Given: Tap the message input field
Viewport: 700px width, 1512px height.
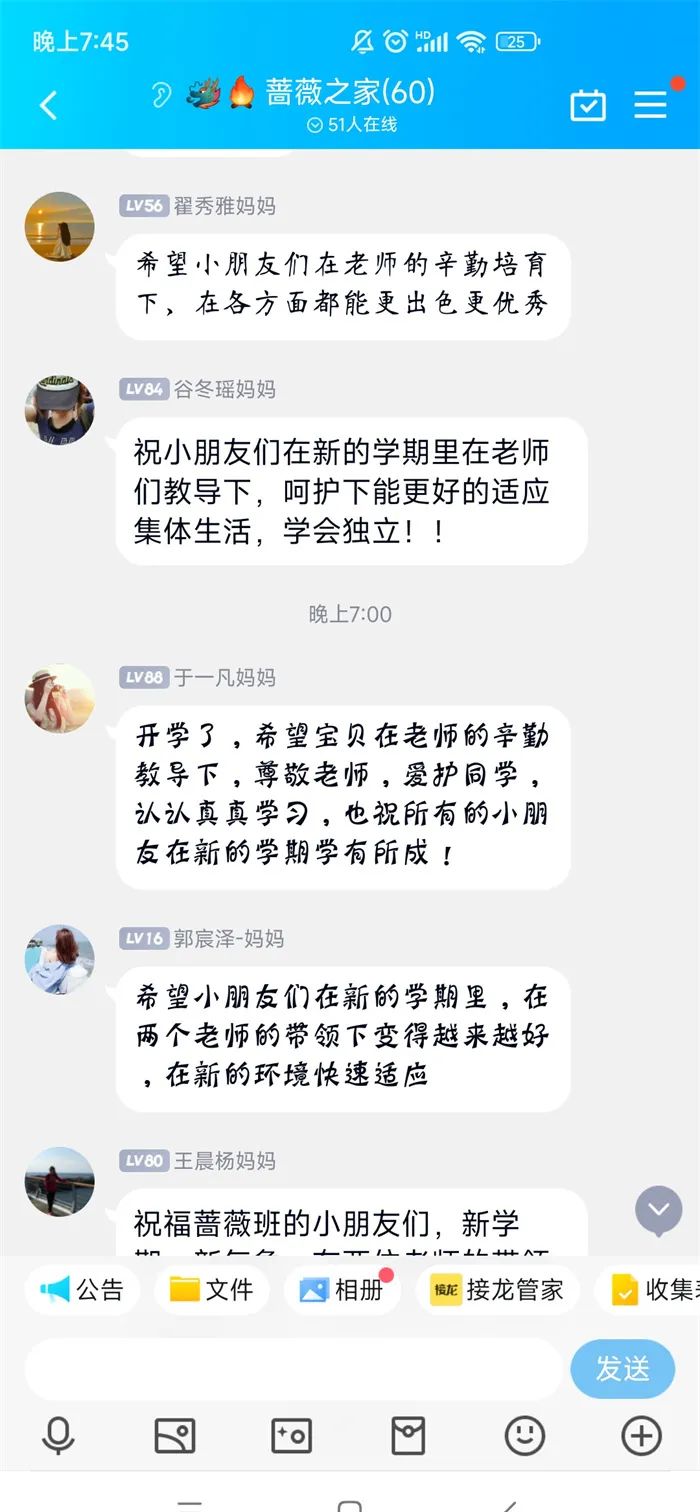Looking at the screenshot, I should click(292, 1368).
